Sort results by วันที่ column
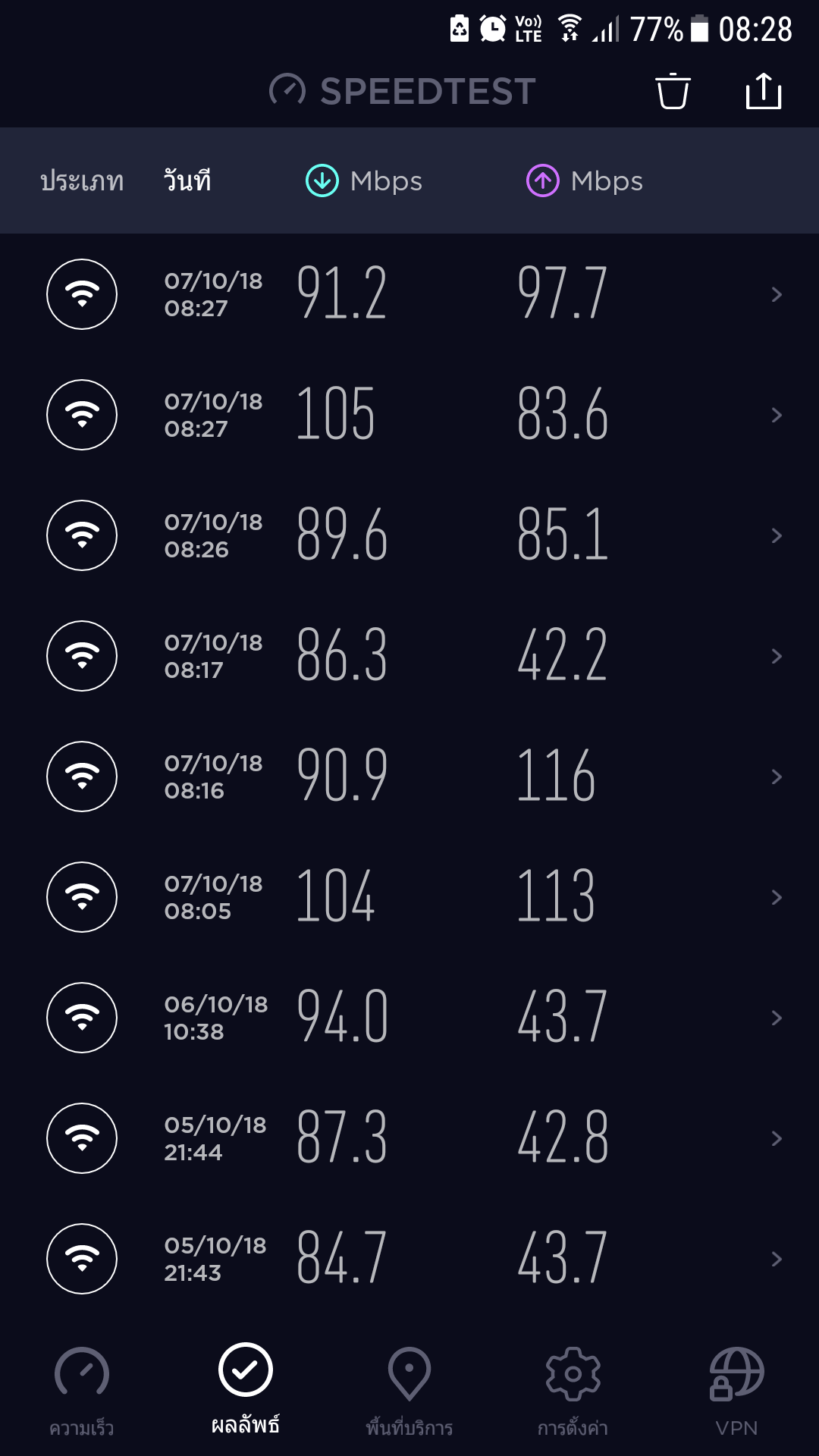 pos(187,181)
